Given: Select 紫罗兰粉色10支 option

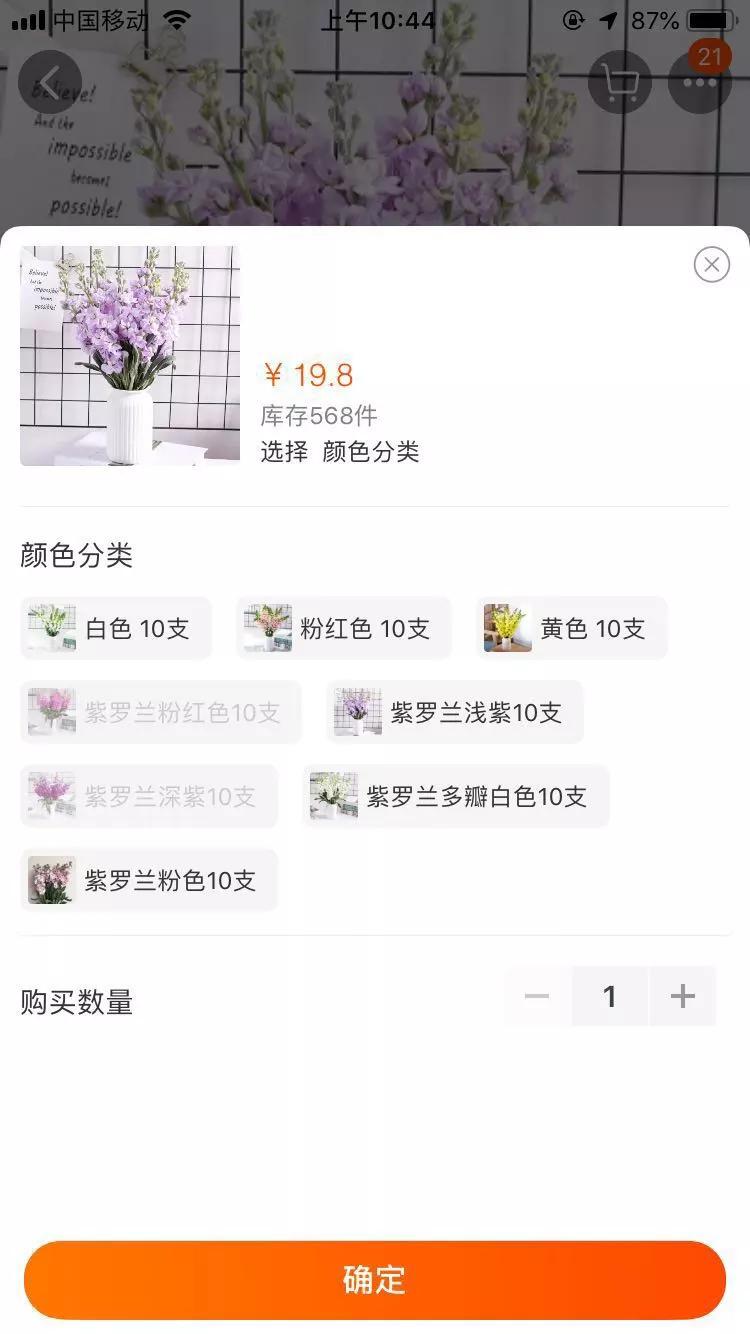Looking at the screenshot, I should click(148, 880).
